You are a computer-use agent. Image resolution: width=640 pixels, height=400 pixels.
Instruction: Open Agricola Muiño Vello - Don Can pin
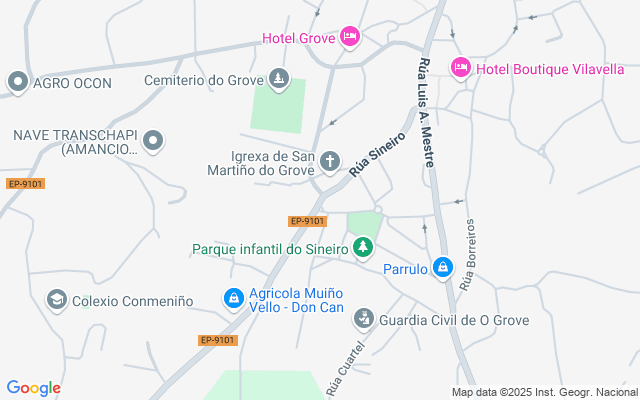[233, 298]
